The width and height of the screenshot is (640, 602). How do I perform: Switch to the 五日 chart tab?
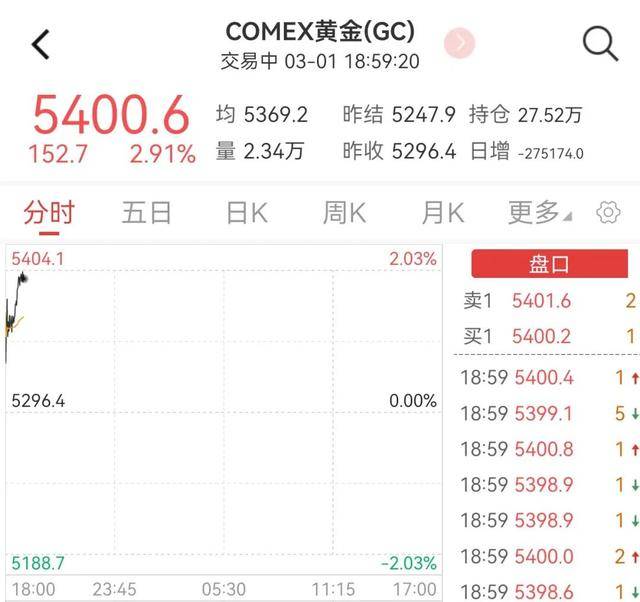tap(147, 212)
